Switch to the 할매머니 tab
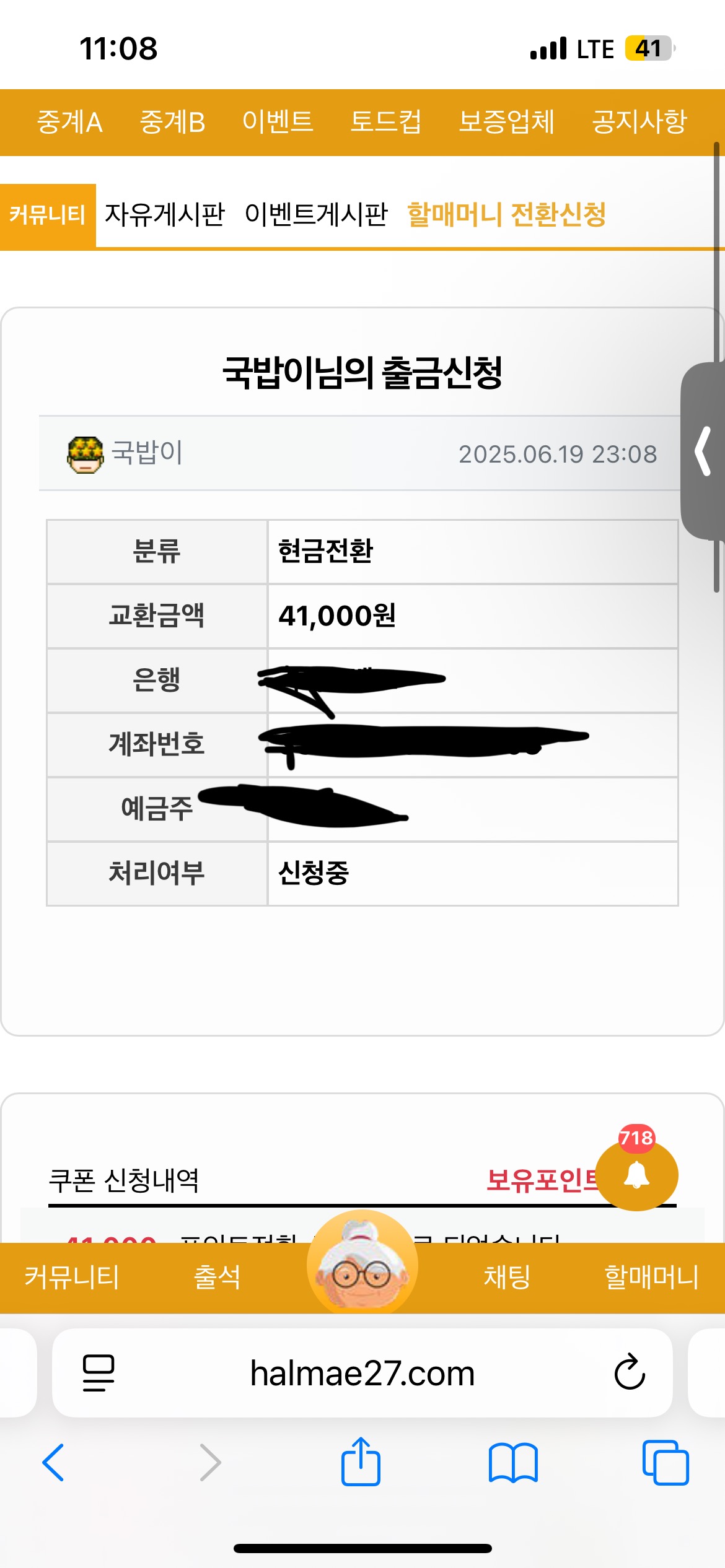 click(x=651, y=1277)
